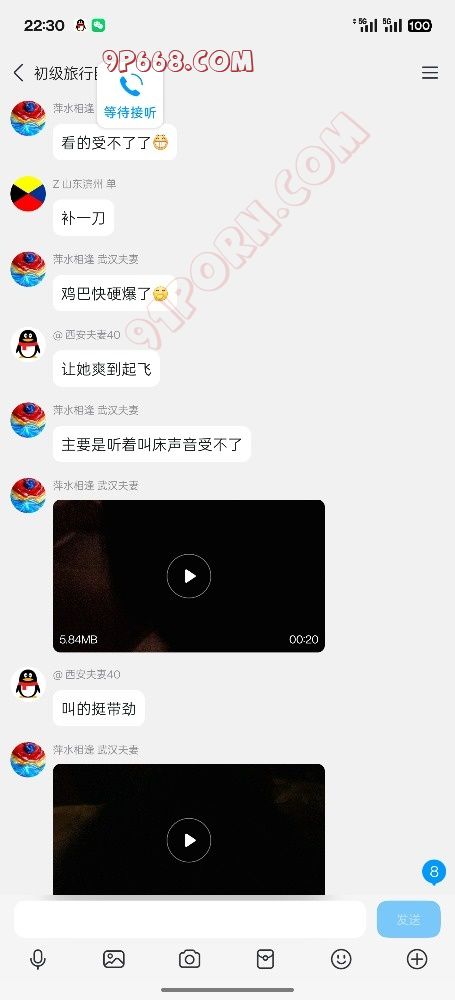Image resolution: width=455 pixels, height=1000 pixels.
Task: Open the camera to take a photo
Action: (x=190, y=959)
